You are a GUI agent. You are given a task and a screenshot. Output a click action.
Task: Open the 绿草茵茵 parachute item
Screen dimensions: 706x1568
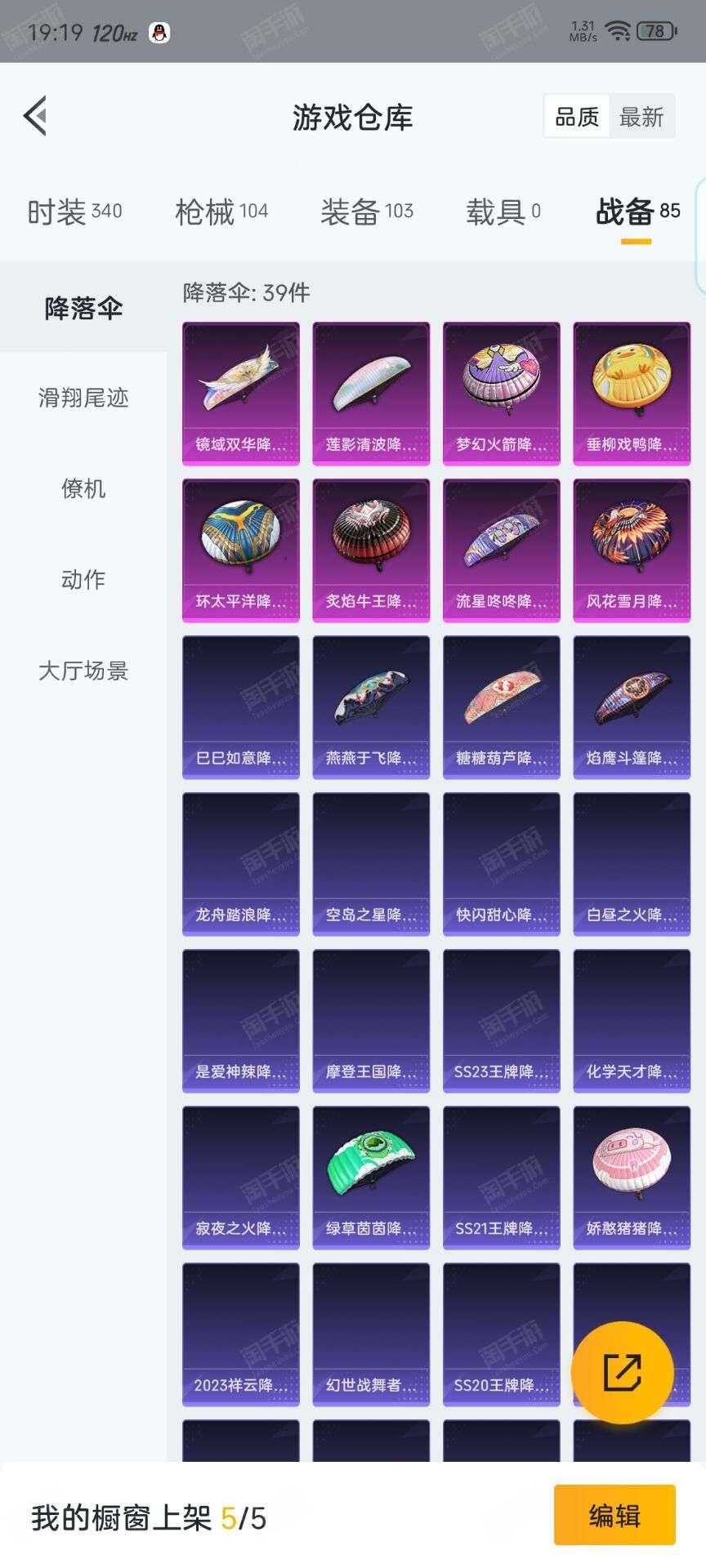tap(371, 1178)
